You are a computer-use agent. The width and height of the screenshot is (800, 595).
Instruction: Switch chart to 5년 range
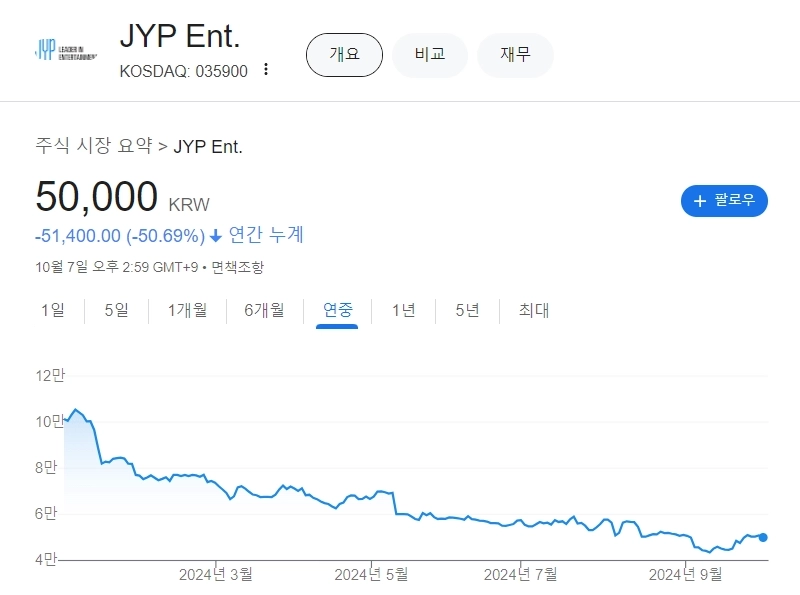click(x=467, y=310)
